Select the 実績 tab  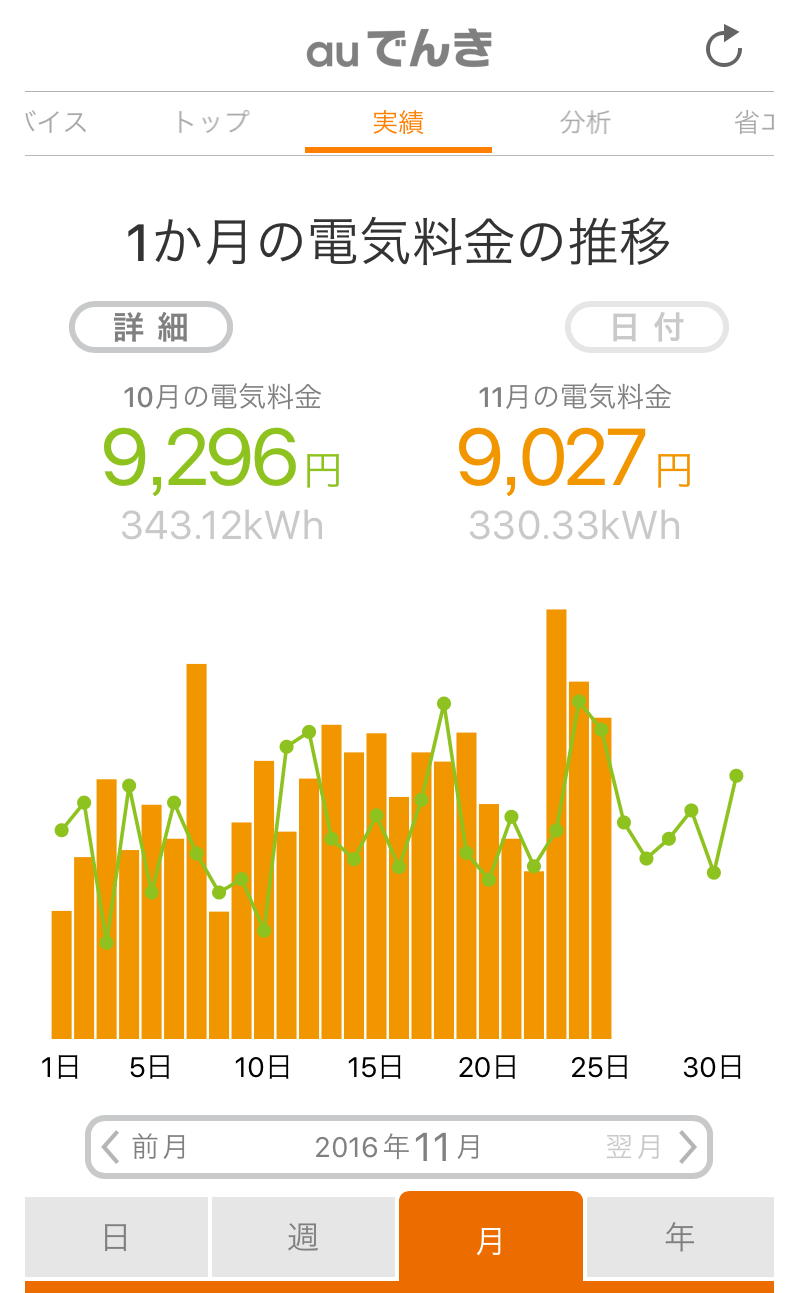coord(398,123)
